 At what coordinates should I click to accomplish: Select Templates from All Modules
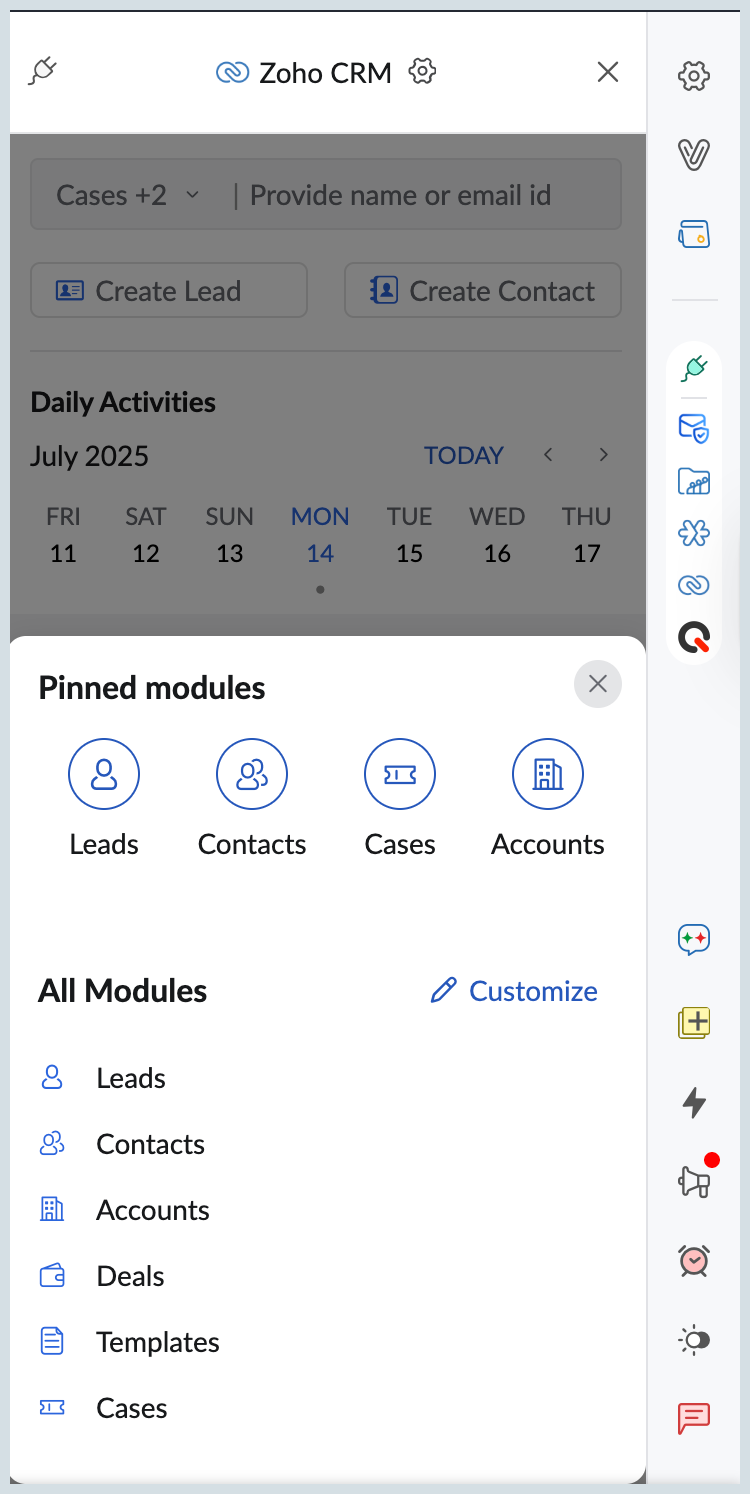coord(157,1342)
